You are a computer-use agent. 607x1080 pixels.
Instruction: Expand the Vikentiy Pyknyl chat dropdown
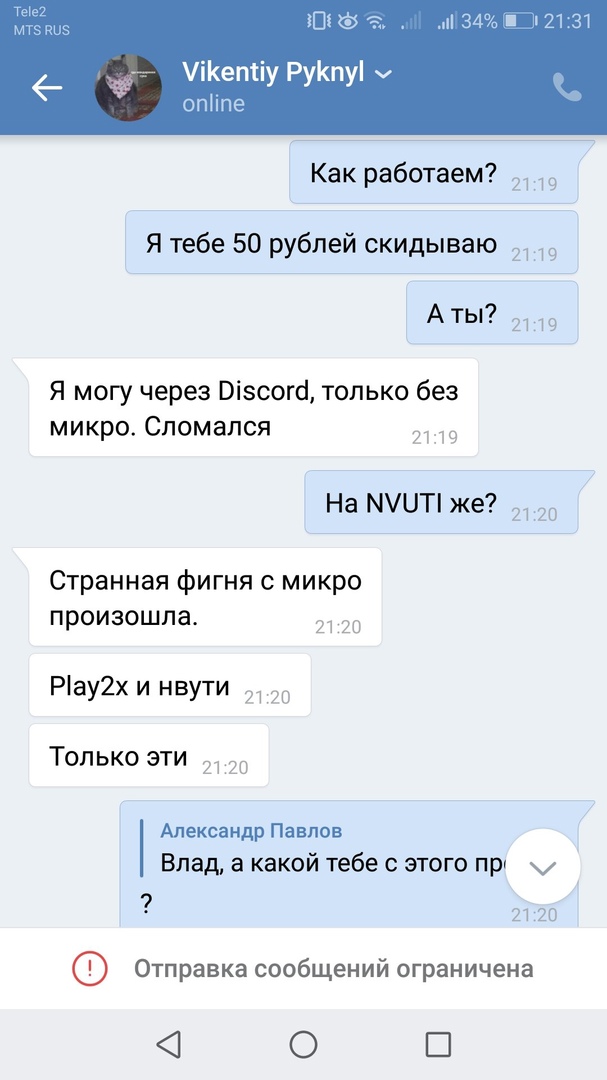point(383,73)
